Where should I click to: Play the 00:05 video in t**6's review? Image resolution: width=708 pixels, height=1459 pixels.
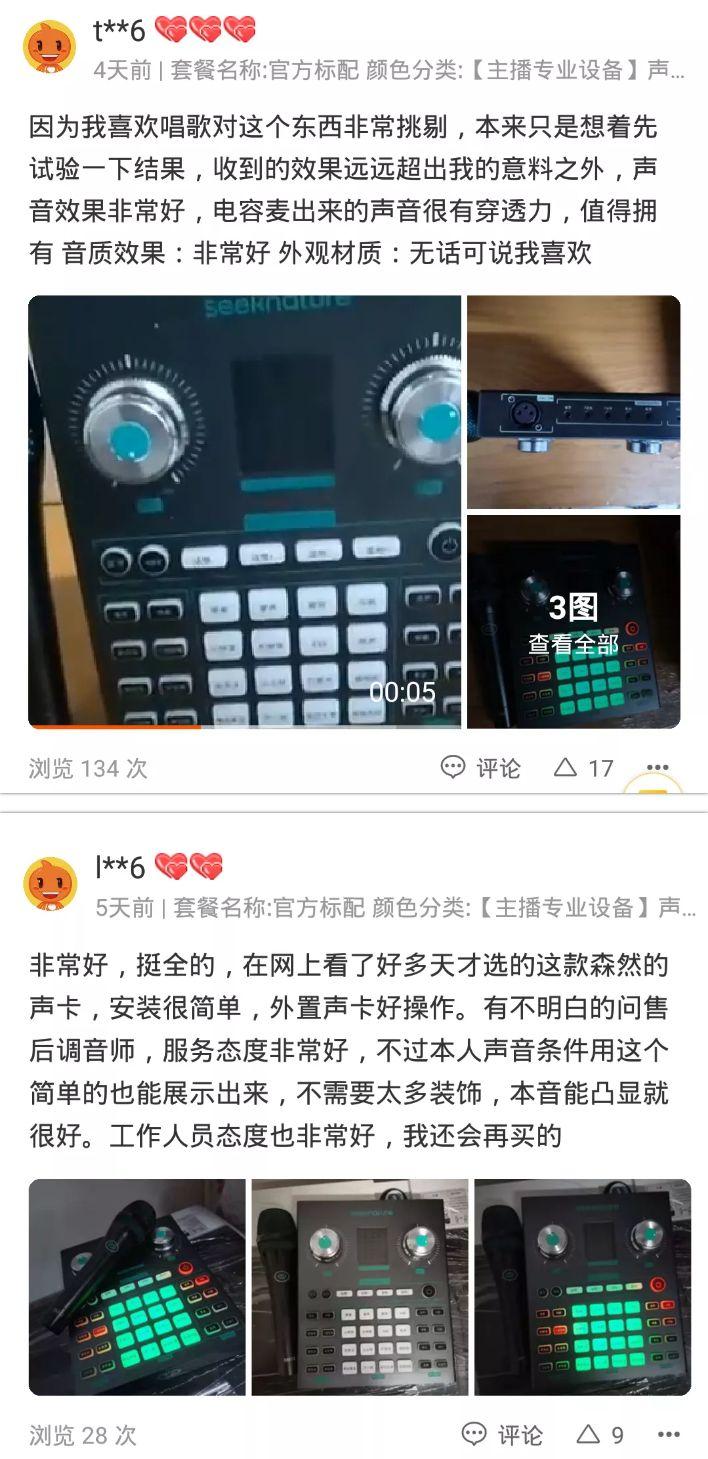tap(244, 511)
